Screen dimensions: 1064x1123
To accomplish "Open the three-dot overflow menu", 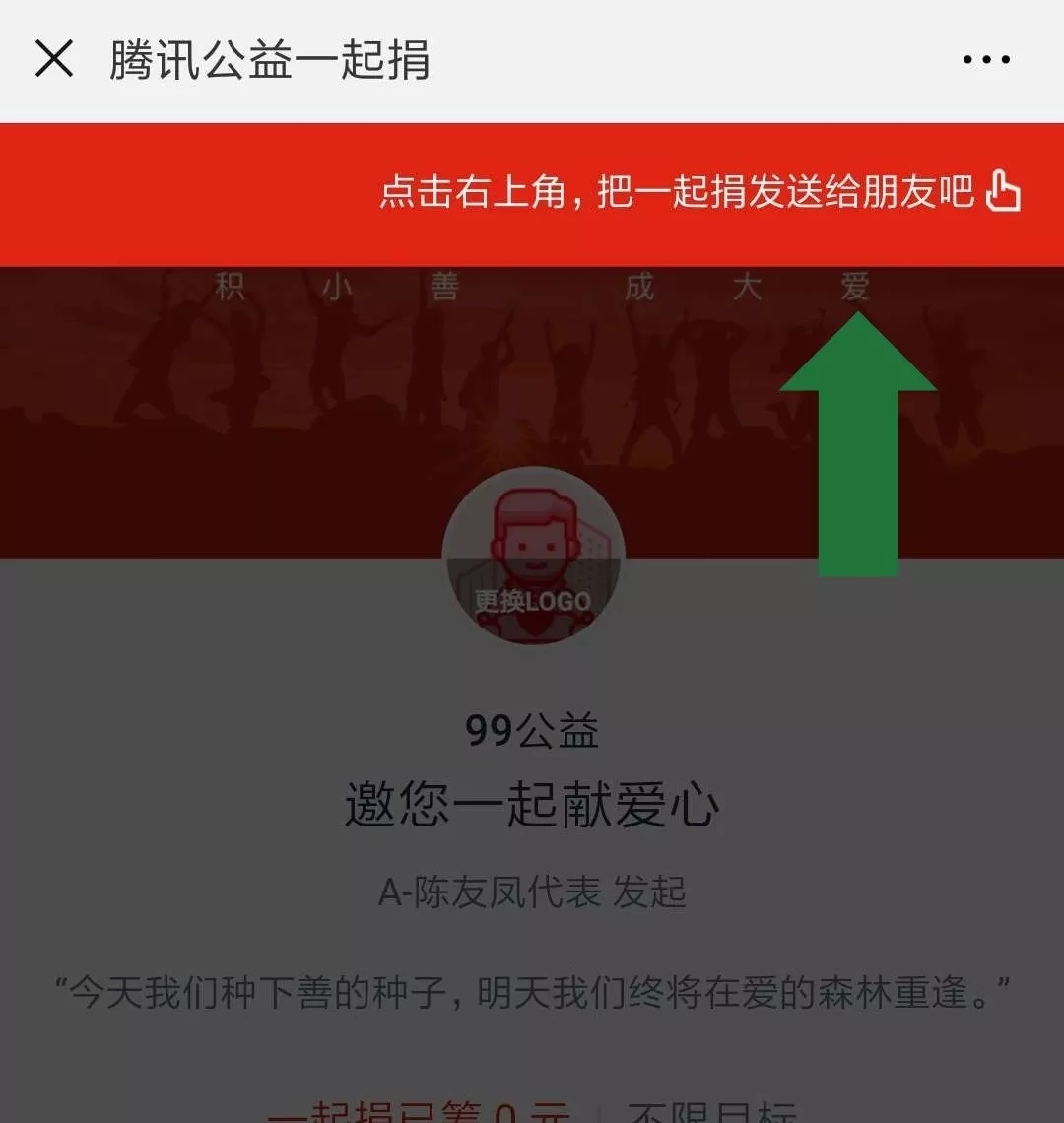I will click(x=986, y=60).
